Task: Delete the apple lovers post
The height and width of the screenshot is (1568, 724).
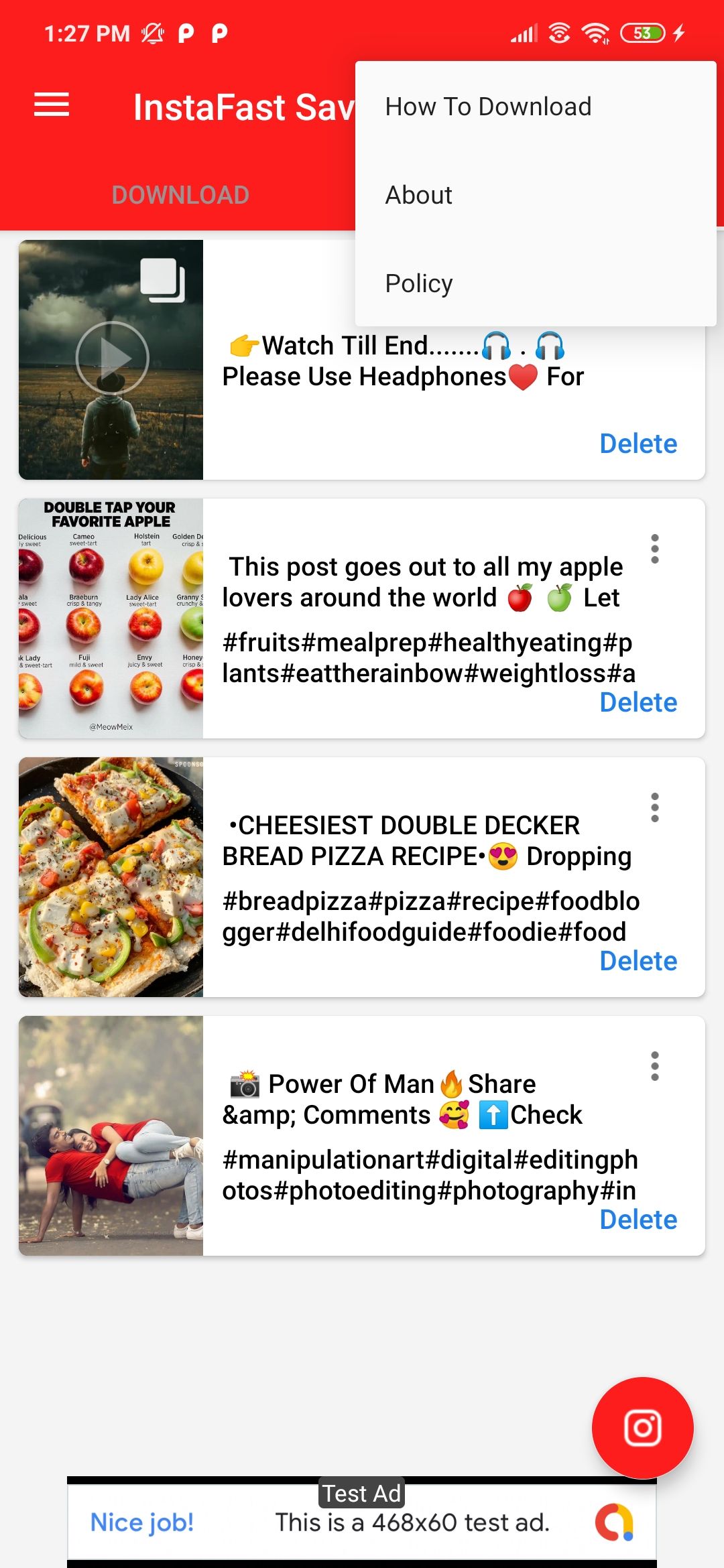Action: pos(638,702)
